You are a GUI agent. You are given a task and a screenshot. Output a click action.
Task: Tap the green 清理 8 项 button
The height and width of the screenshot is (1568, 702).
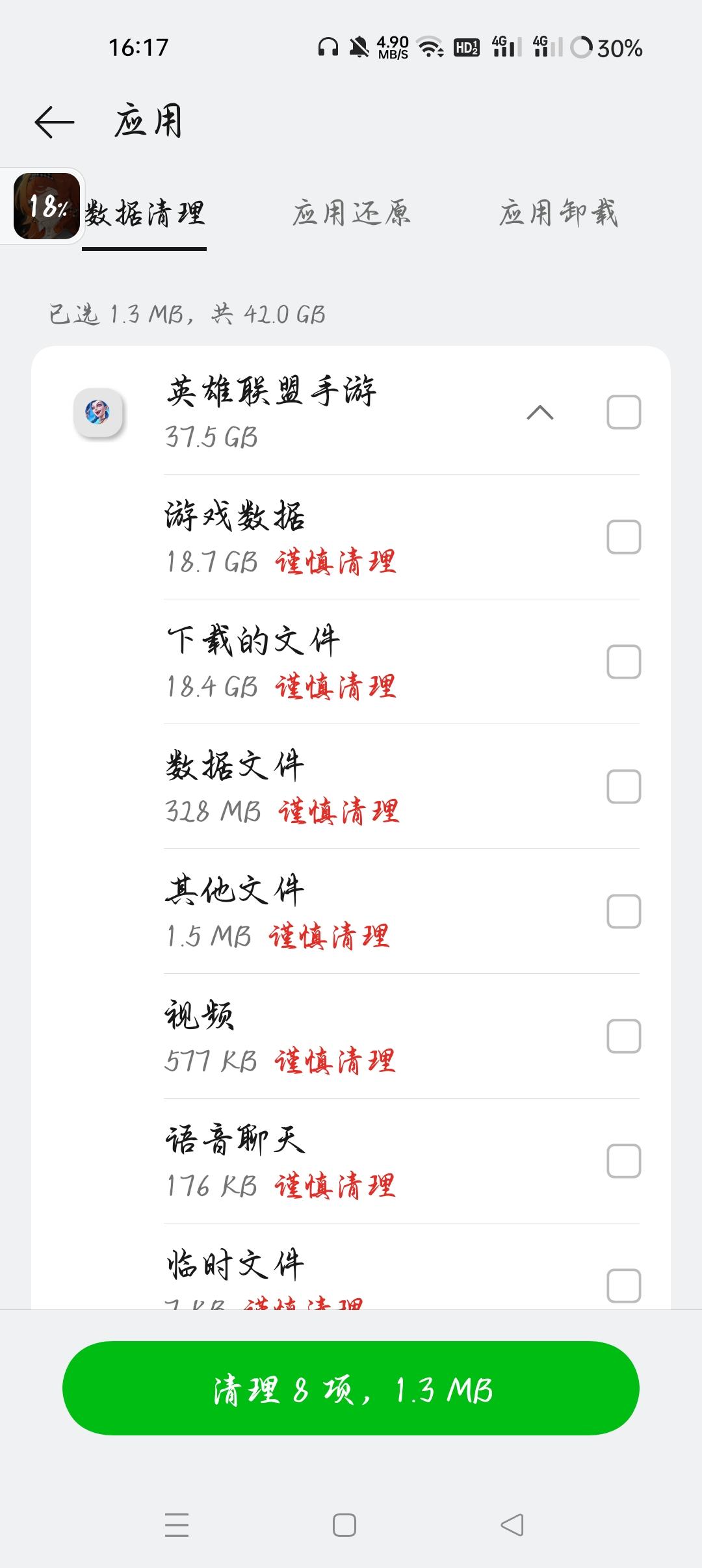coord(351,1389)
